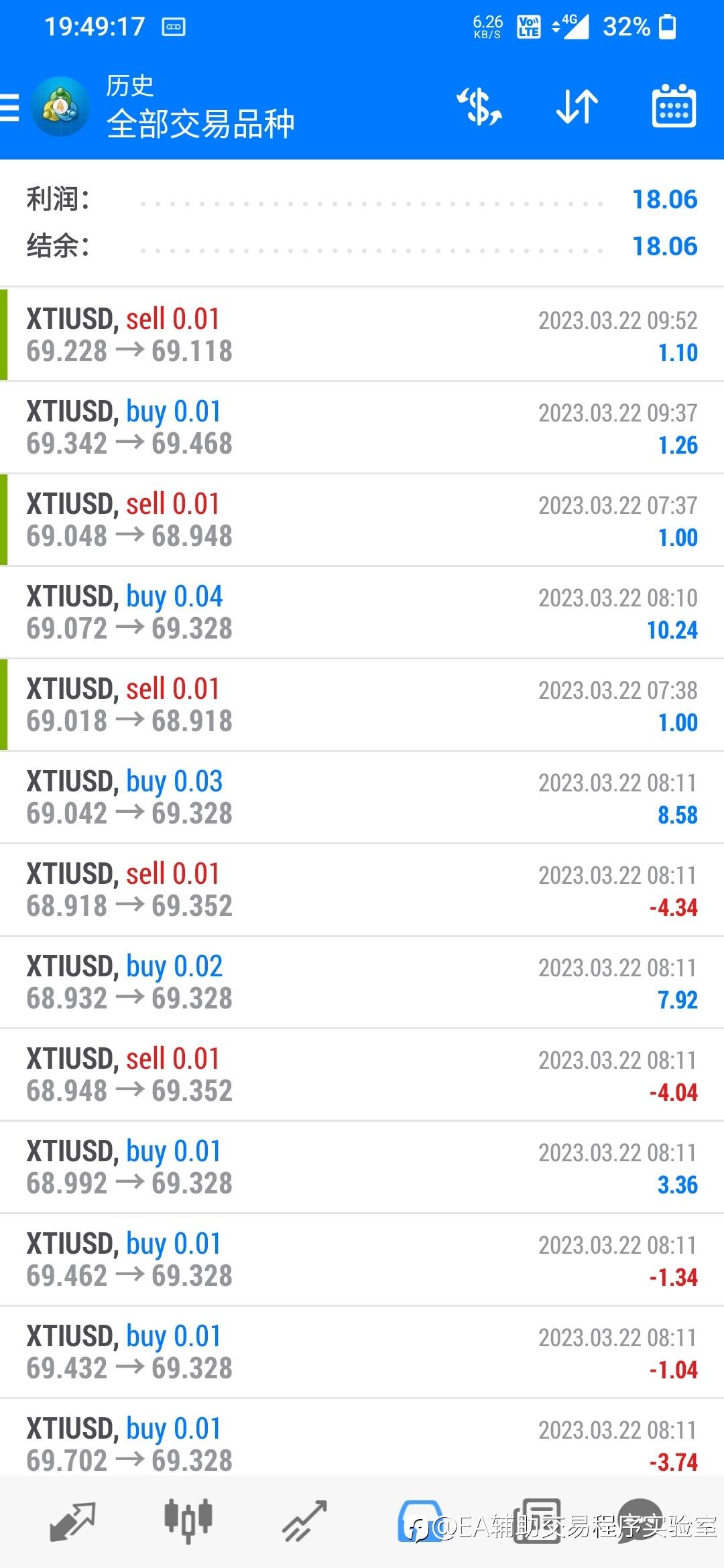Select the sell trade 69.048 to 68.948

(362, 520)
